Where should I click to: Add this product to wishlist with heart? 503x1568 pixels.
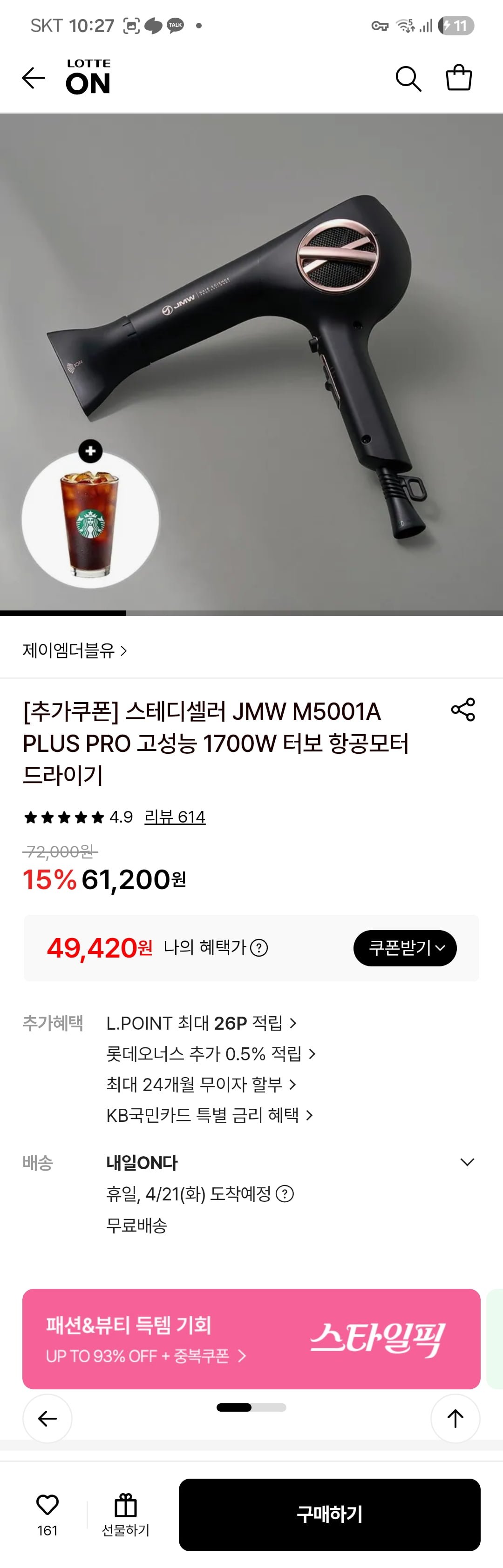tap(48, 1505)
